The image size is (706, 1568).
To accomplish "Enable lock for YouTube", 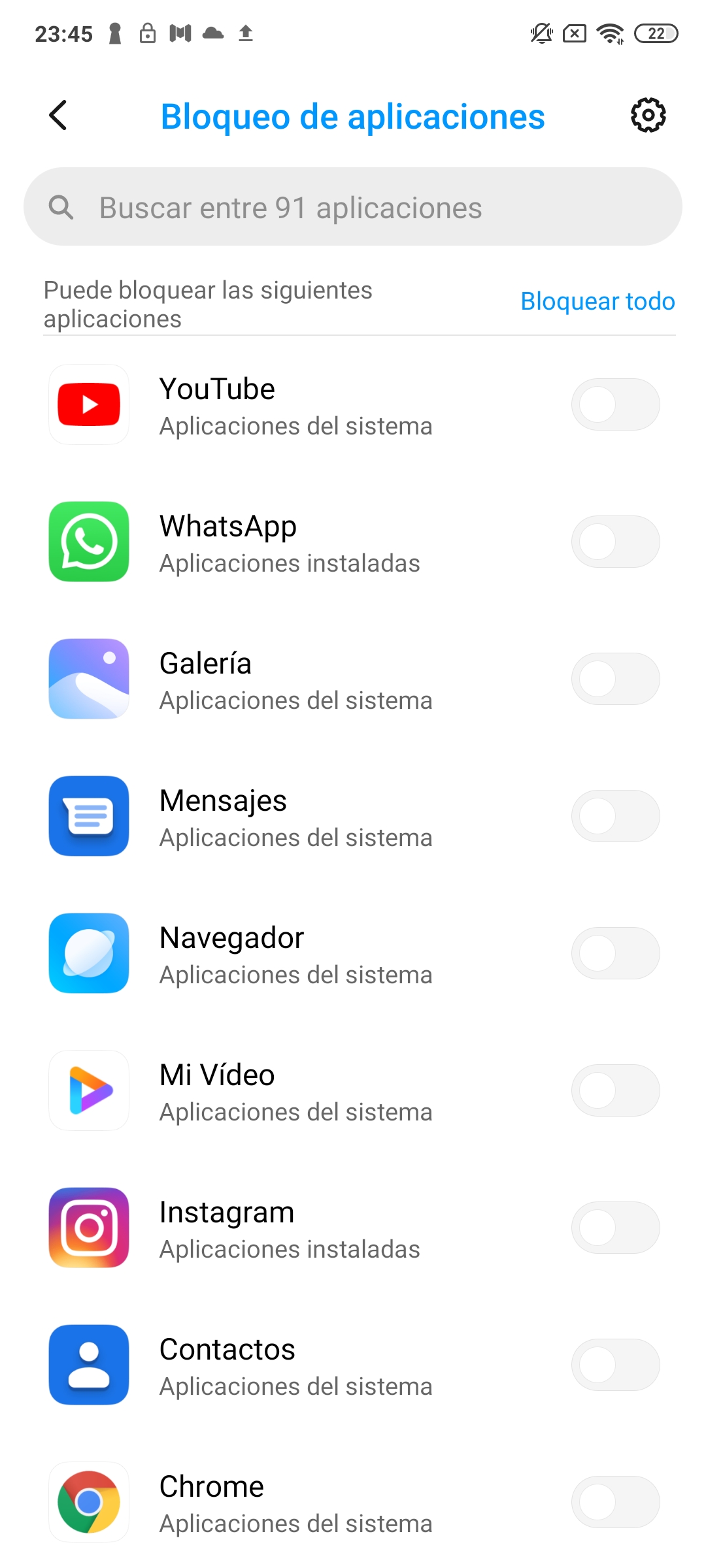I will [615, 404].
